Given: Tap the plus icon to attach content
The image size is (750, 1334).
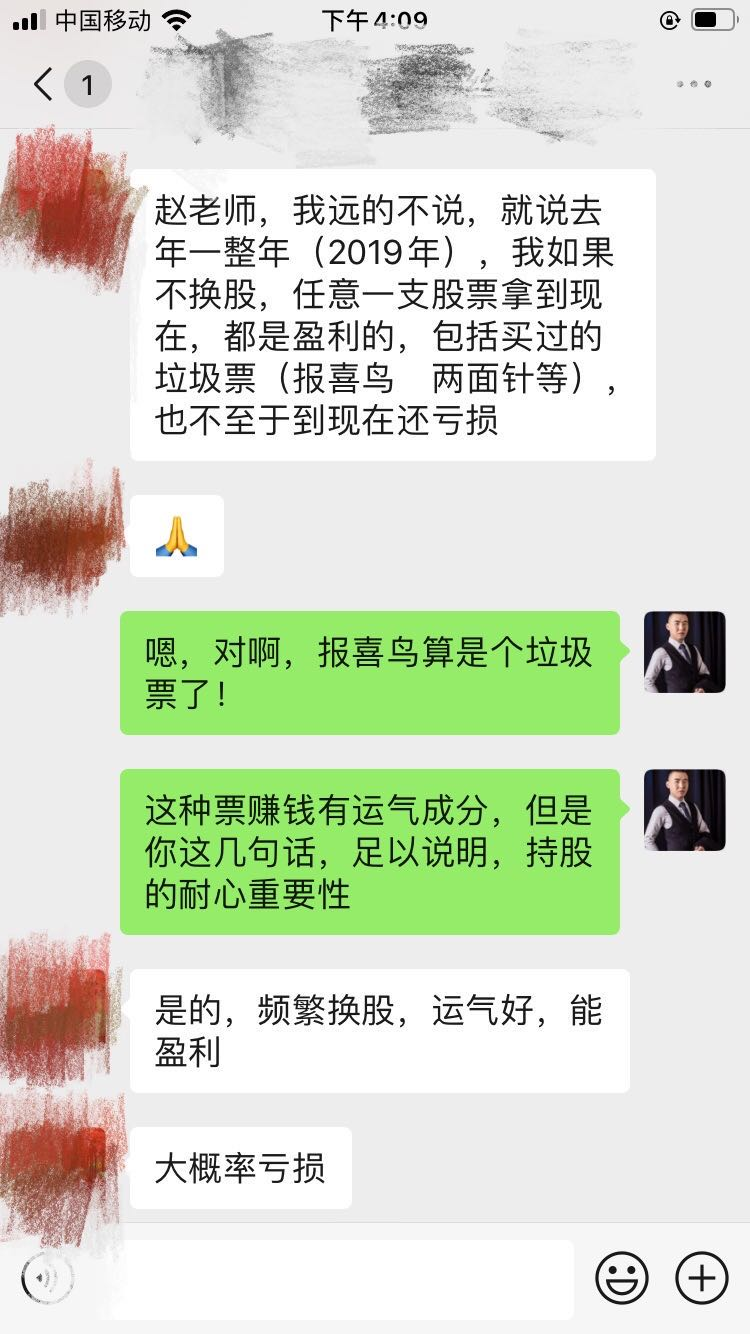Looking at the screenshot, I should tap(700, 1277).
